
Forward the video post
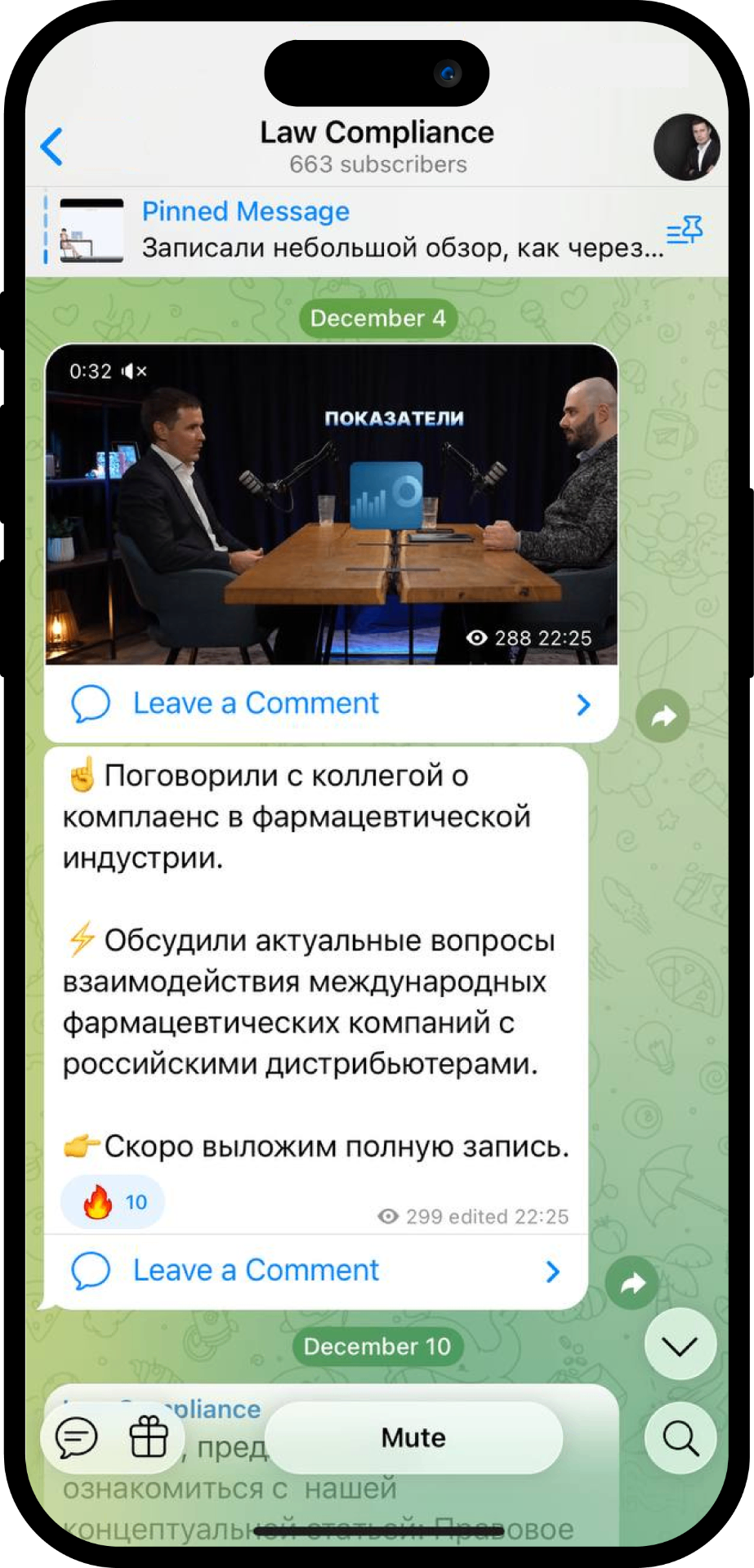pos(662,716)
